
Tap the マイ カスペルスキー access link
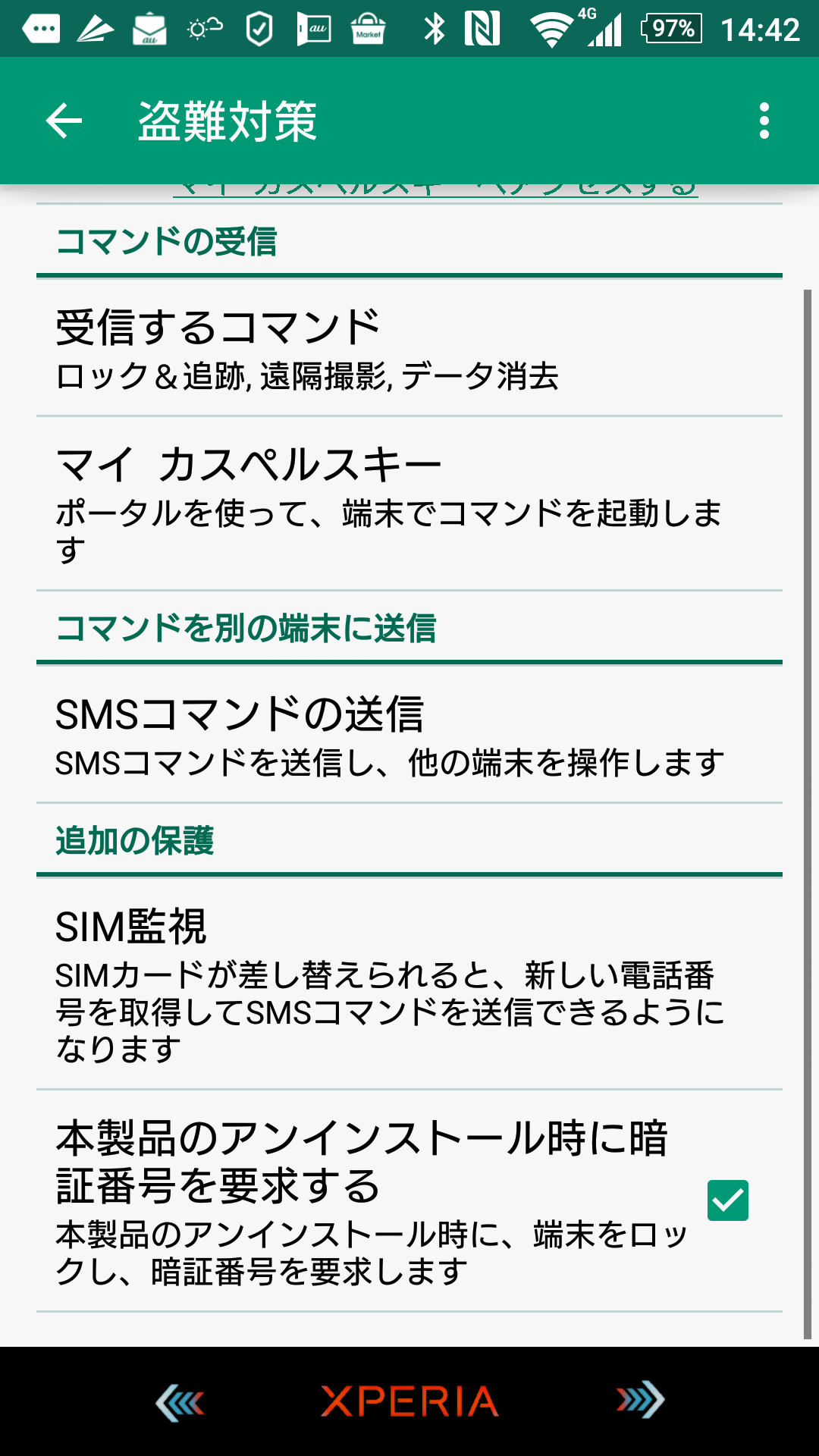[435, 190]
